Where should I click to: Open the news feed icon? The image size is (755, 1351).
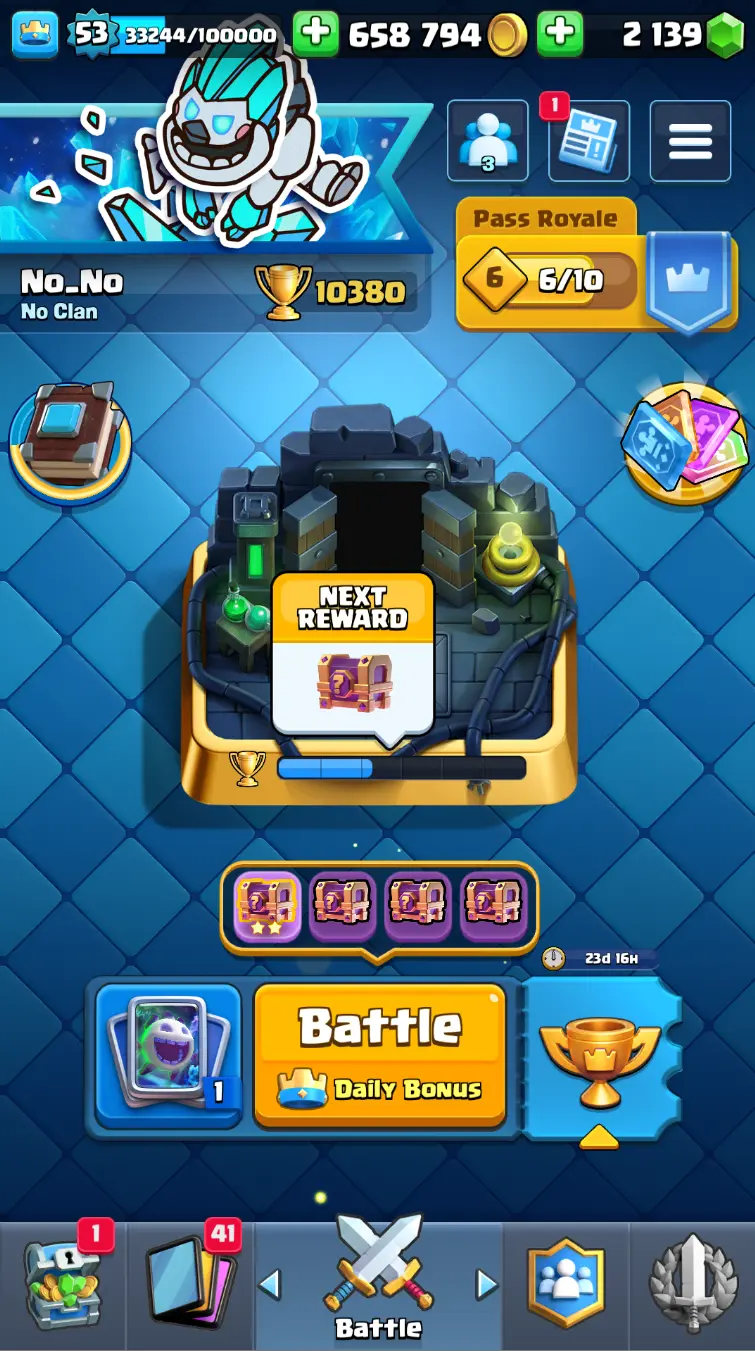pyautogui.click(x=589, y=141)
